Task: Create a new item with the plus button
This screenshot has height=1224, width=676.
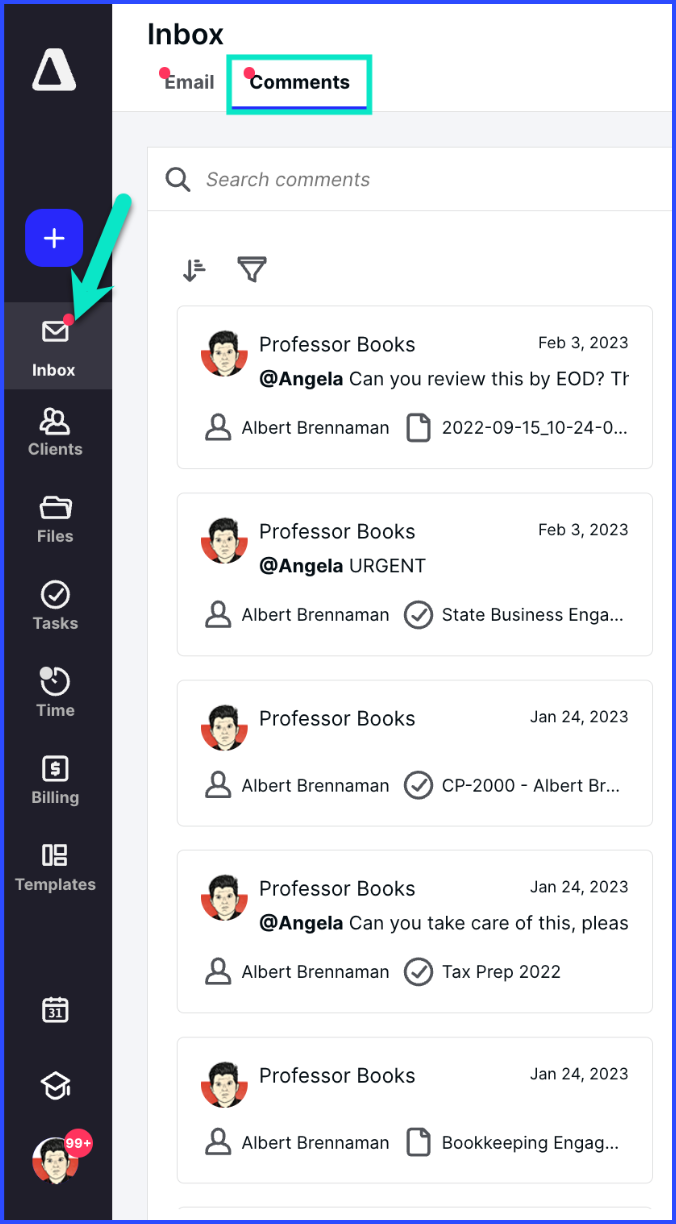Action: click(54, 238)
